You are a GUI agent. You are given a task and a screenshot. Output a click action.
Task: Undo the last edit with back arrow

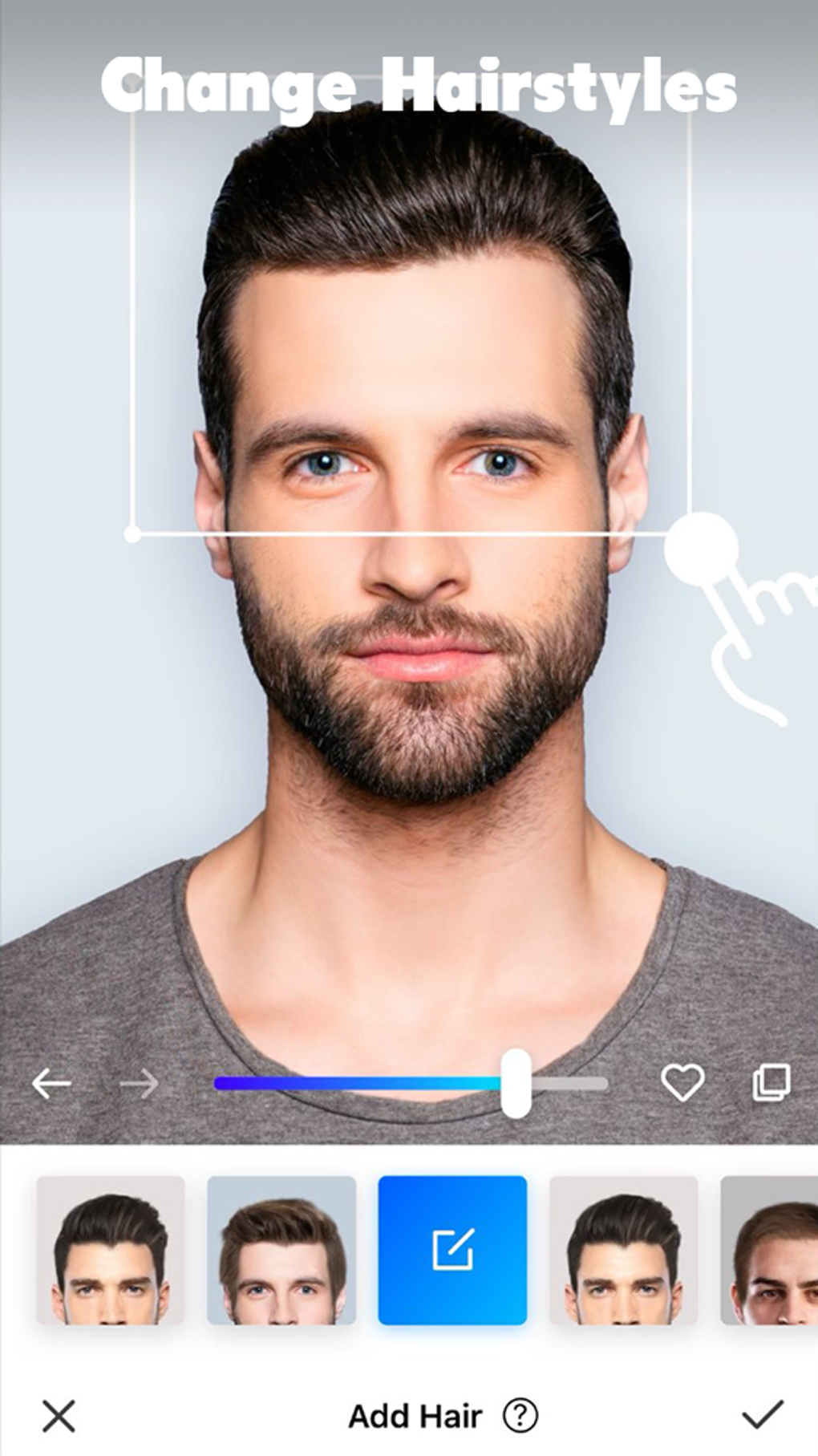click(x=51, y=1084)
